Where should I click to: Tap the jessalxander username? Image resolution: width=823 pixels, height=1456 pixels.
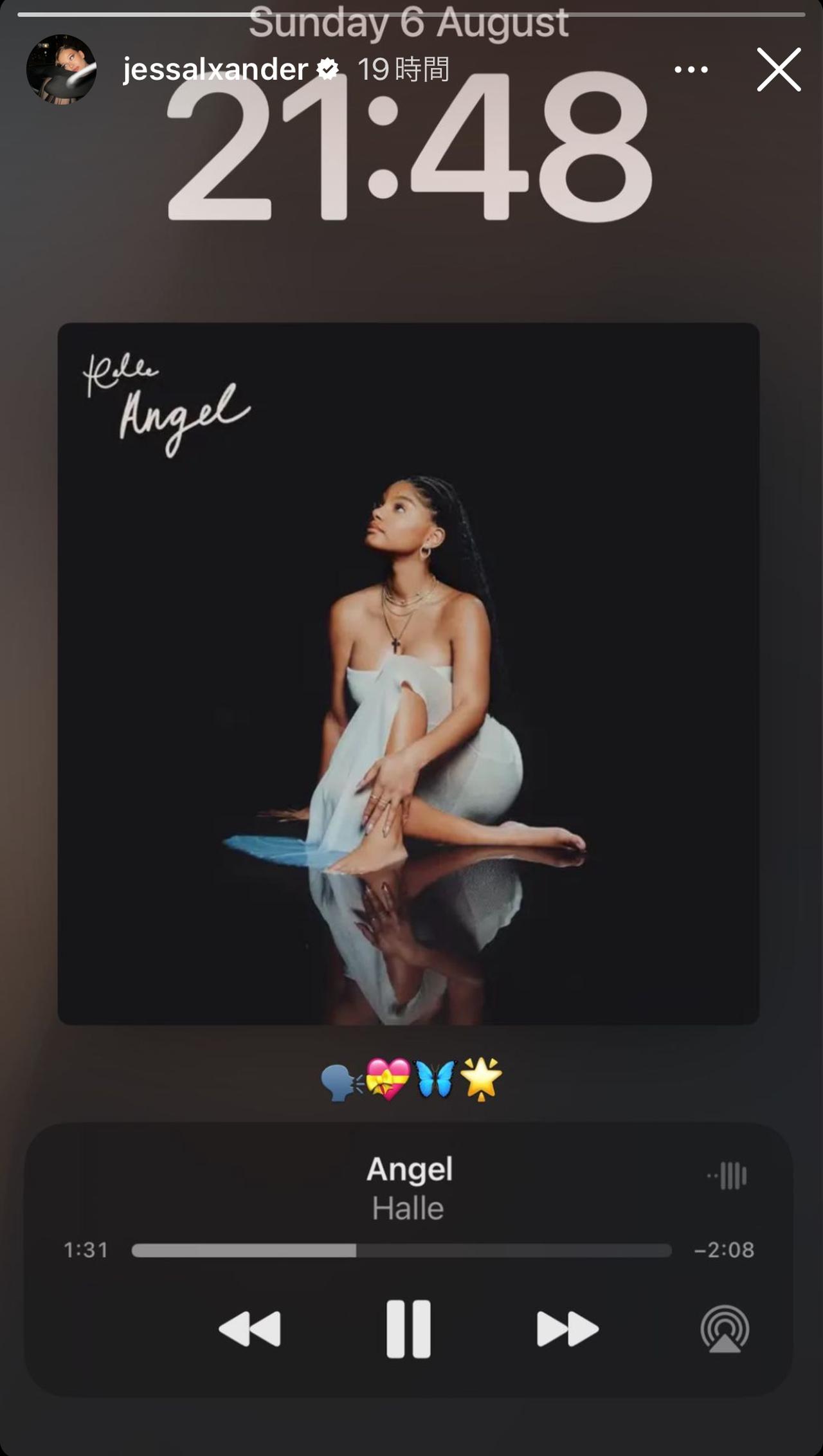[215, 69]
